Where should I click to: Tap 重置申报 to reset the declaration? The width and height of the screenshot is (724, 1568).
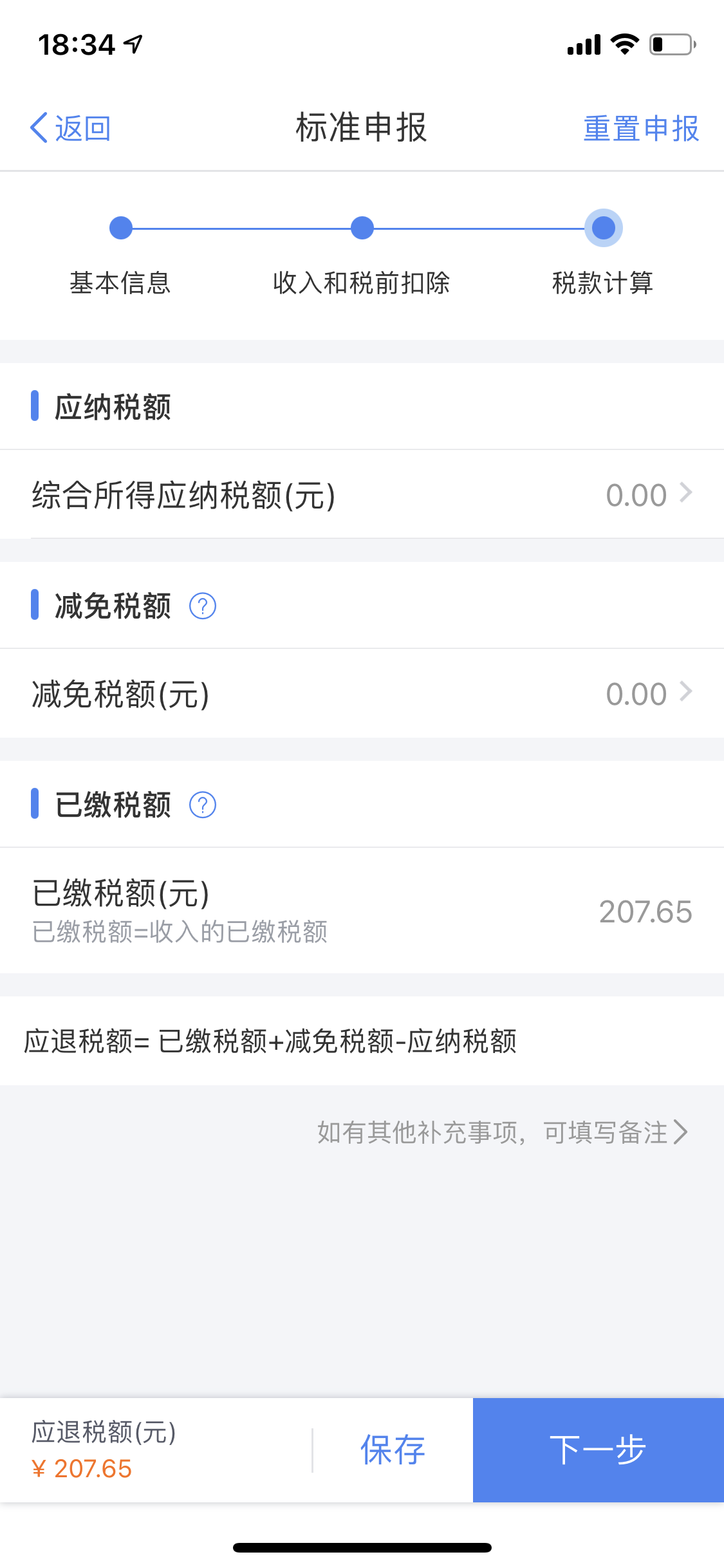pyautogui.click(x=640, y=128)
